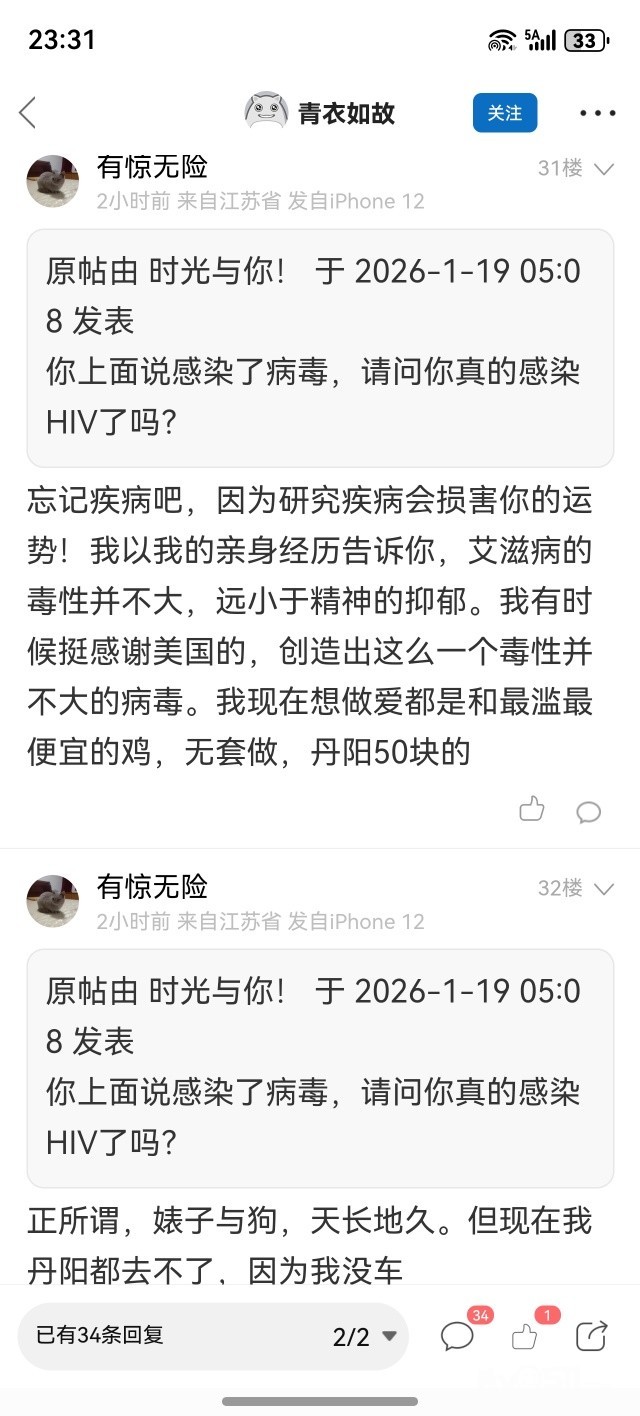Image resolution: width=640 pixels, height=1416 pixels.
Task: Comment on the reply on floor 31楼
Action: pyautogui.click(x=589, y=811)
